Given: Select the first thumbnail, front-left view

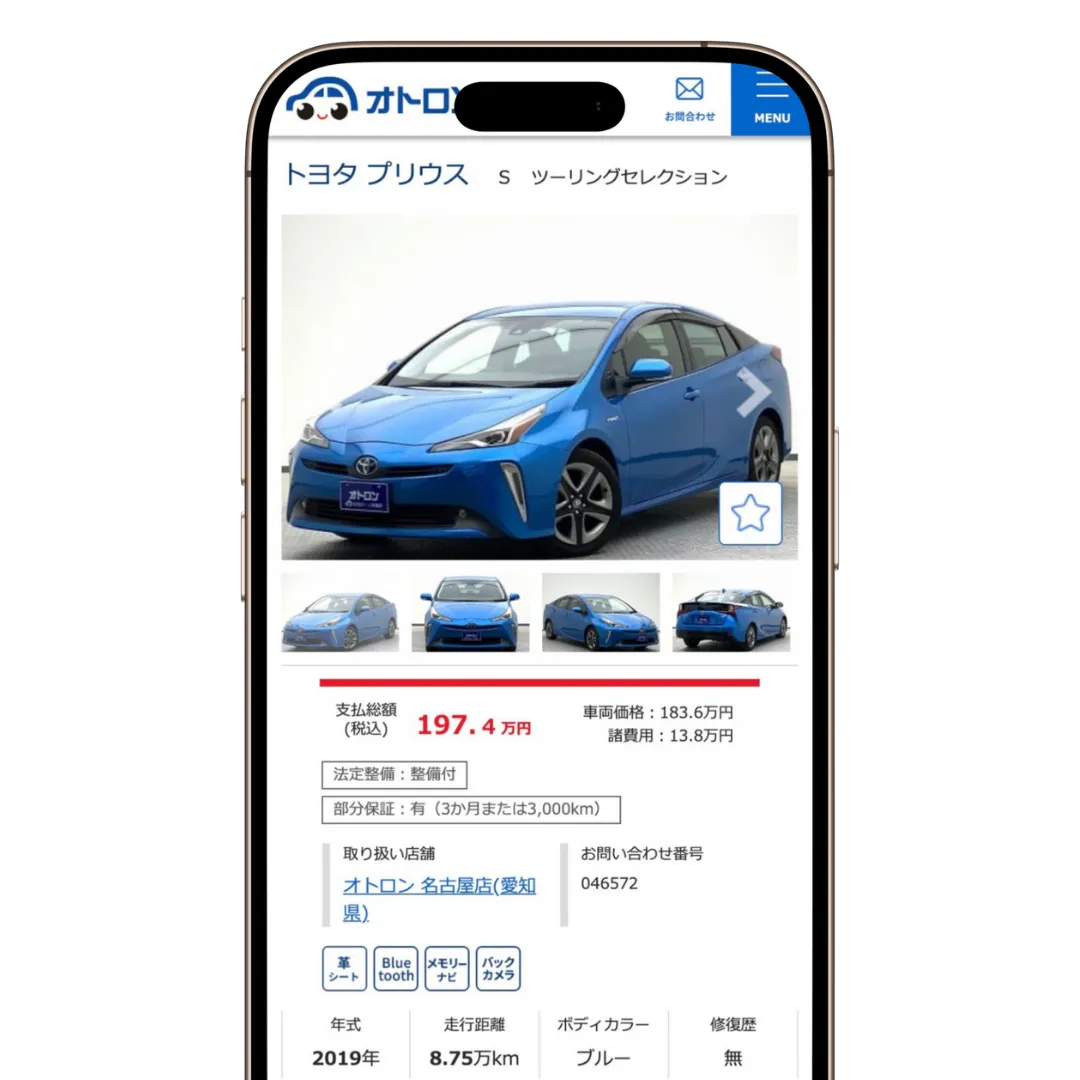Looking at the screenshot, I should coord(340,613).
